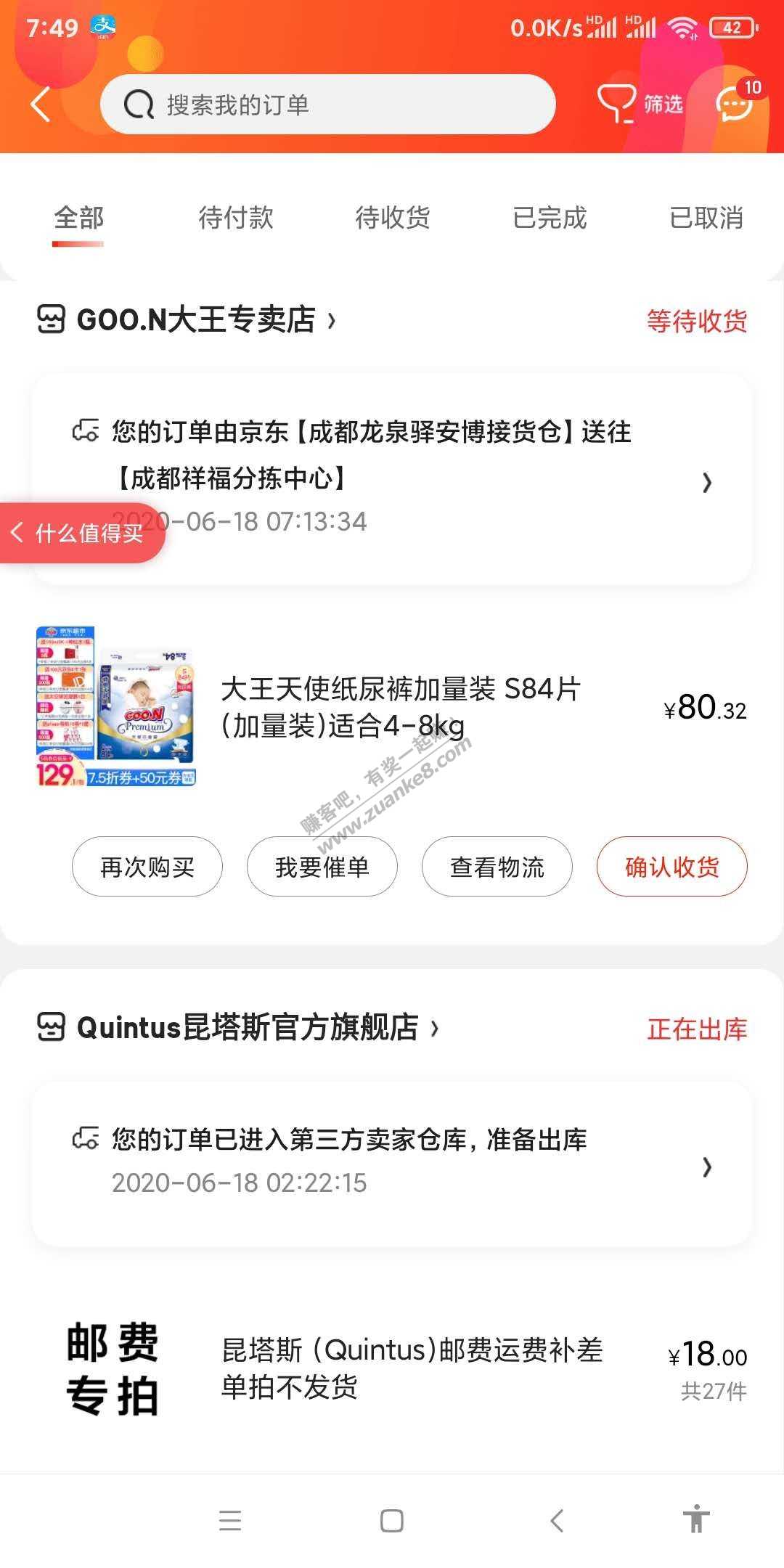This screenshot has width=784, height=1568.
Task: Return to 什么值得买 app
Action: (80, 534)
